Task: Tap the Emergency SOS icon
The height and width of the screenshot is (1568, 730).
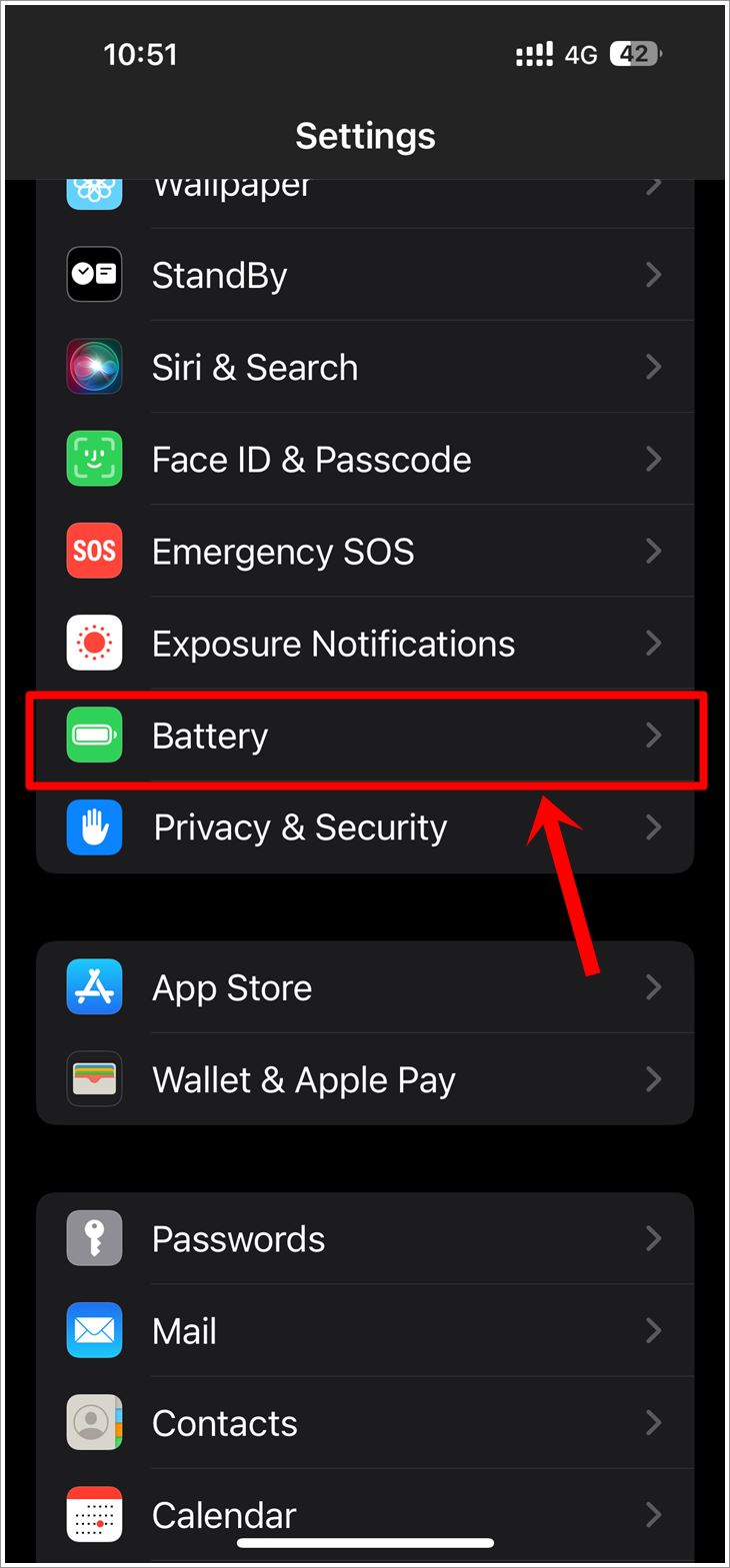Action: 93,551
